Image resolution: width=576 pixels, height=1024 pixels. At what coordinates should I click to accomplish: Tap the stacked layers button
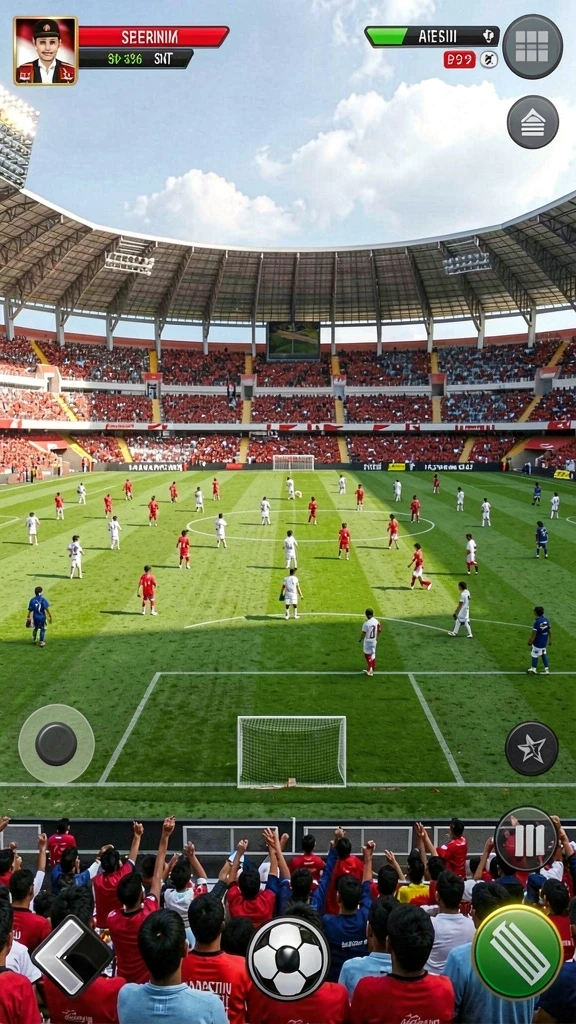(x=533, y=122)
